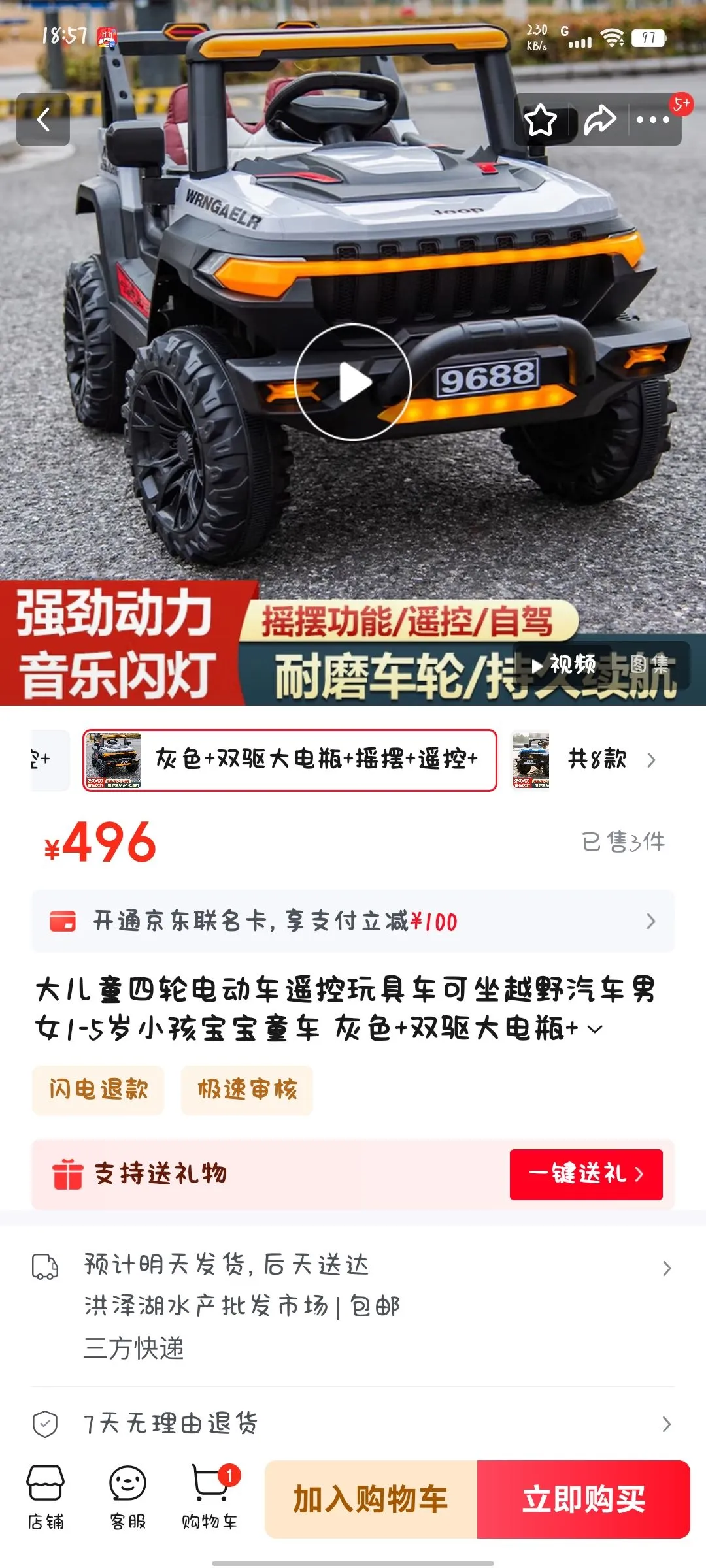Screen dimensions: 706x1568
Task: Tap the 极速审核 tag
Action: pyautogui.click(x=247, y=1089)
